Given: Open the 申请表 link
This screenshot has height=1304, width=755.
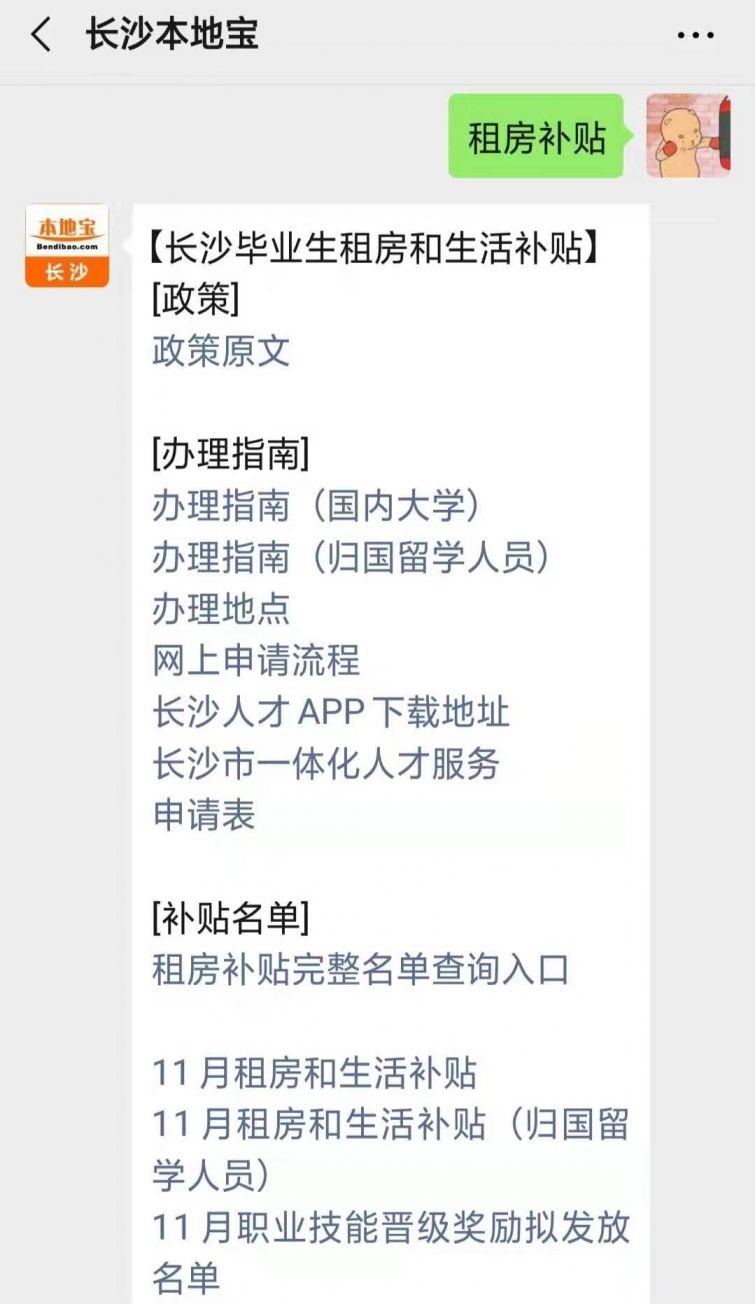Looking at the screenshot, I should click(x=204, y=815).
